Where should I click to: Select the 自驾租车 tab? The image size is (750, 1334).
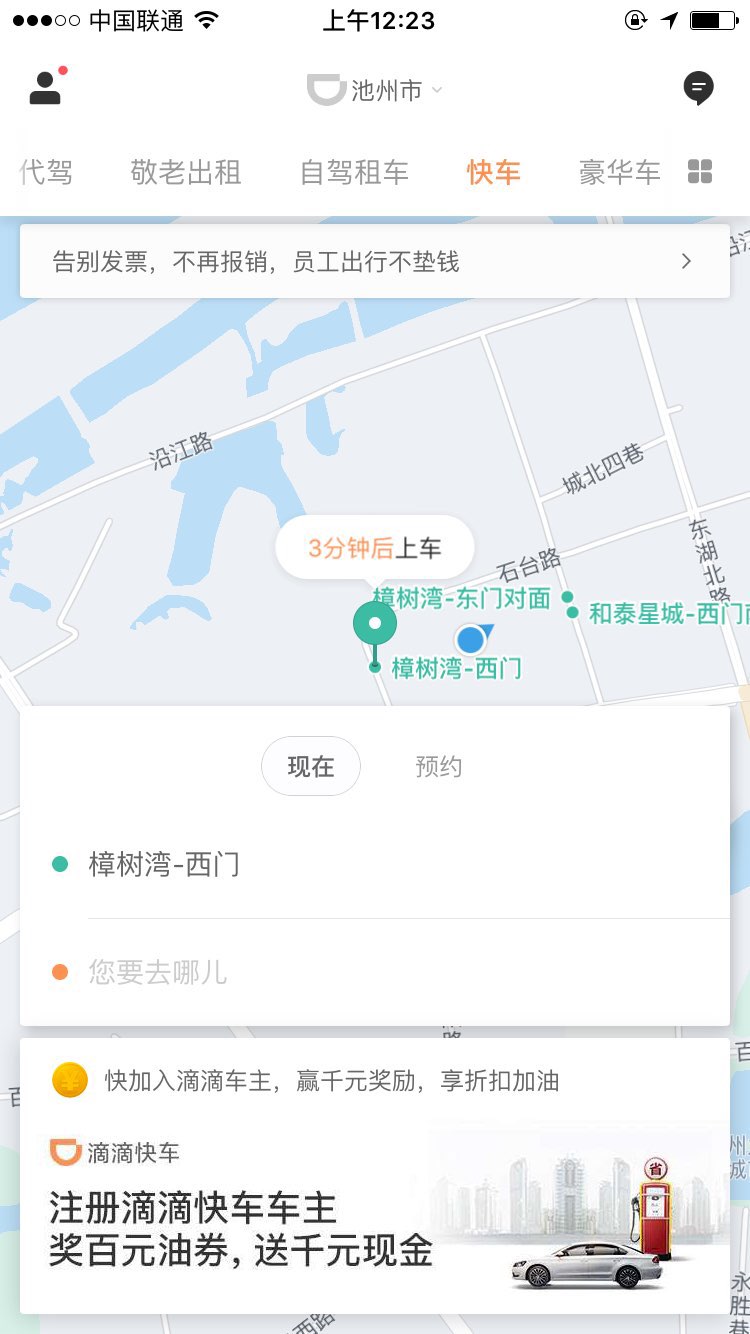[x=354, y=172]
